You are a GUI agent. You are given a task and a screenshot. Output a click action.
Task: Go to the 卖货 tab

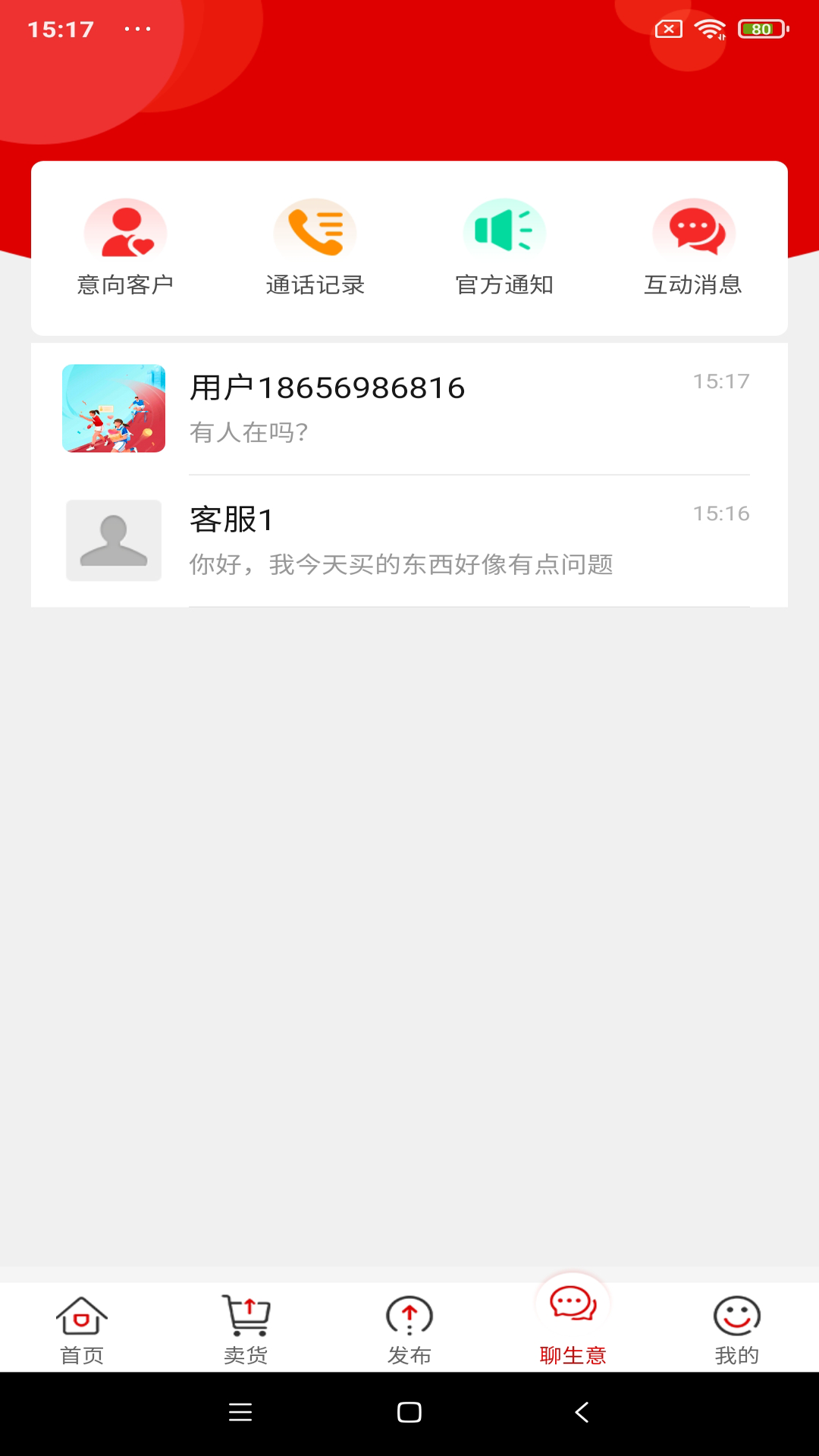click(246, 1329)
